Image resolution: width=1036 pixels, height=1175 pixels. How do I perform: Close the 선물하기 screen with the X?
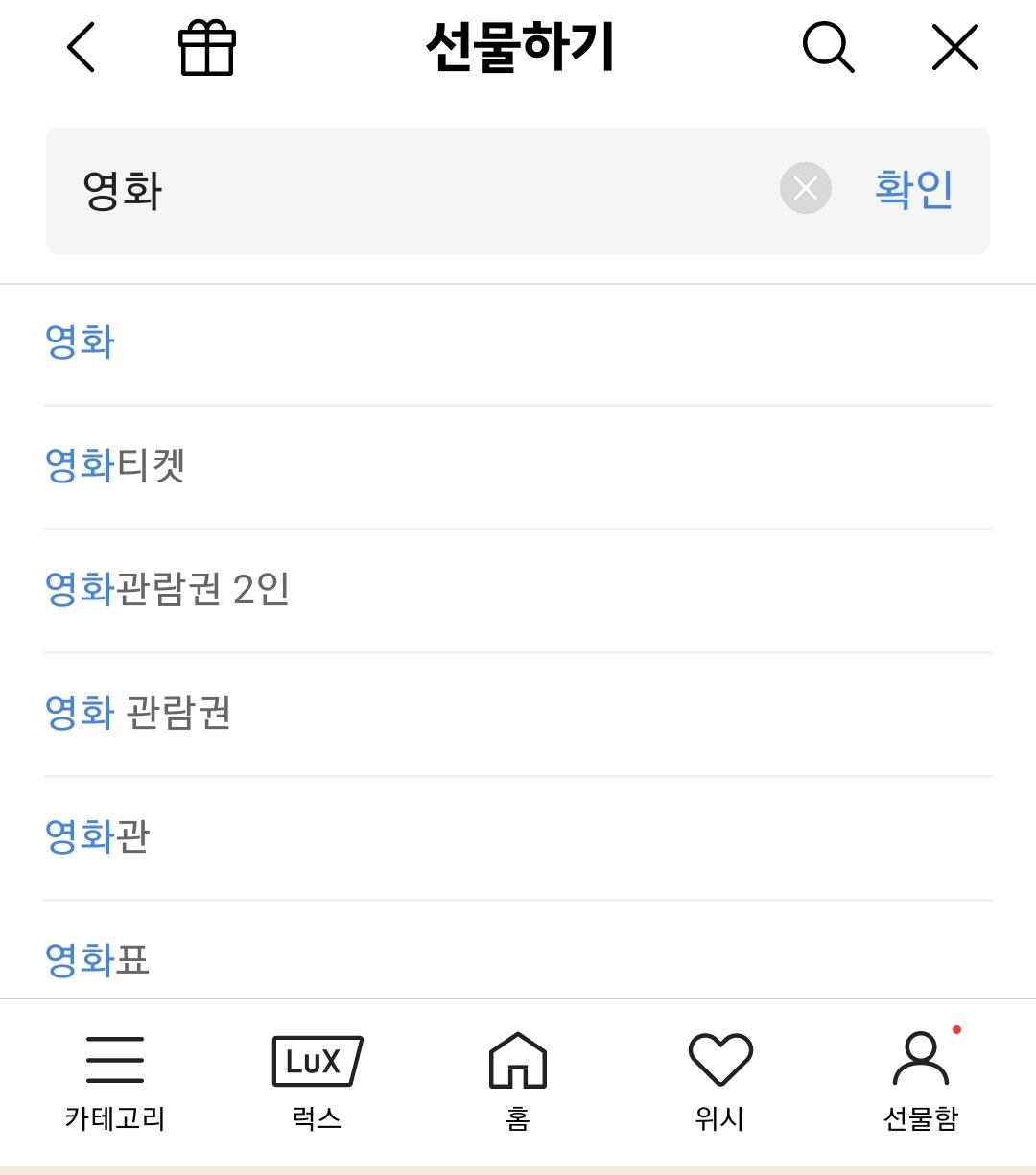(x=954, y=47)
